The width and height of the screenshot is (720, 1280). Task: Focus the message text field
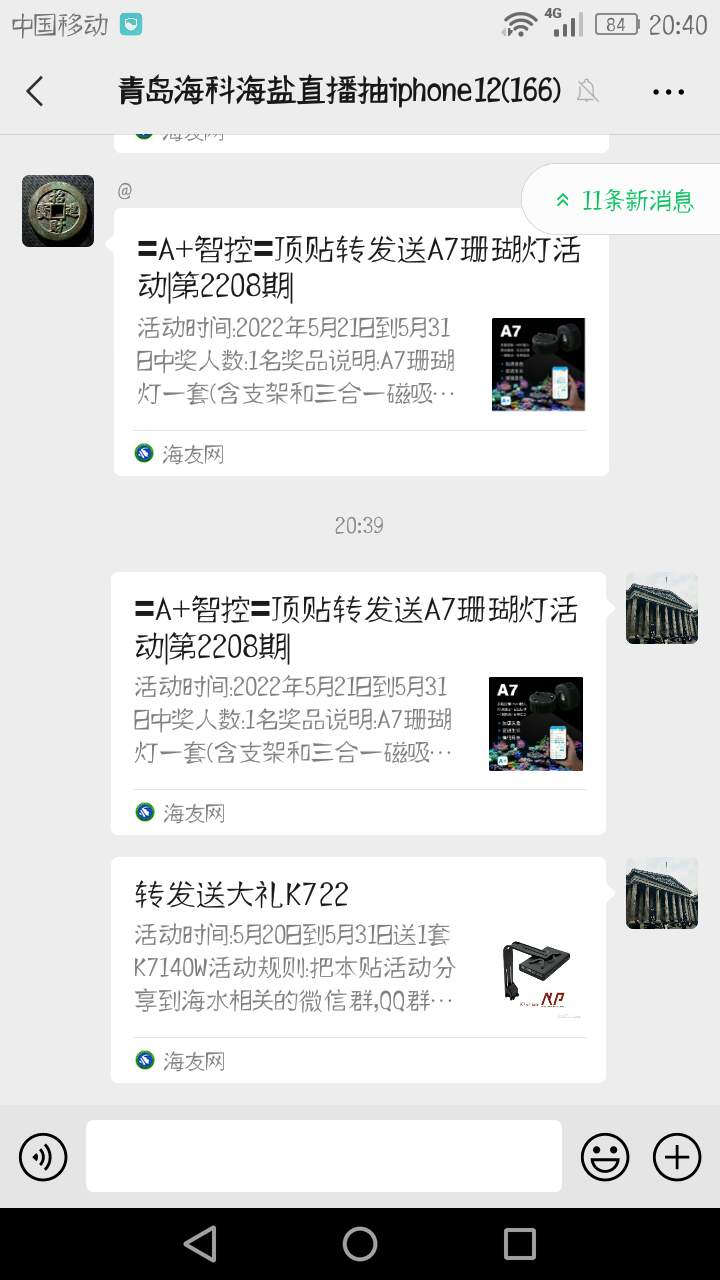(x=323, y=1156)
